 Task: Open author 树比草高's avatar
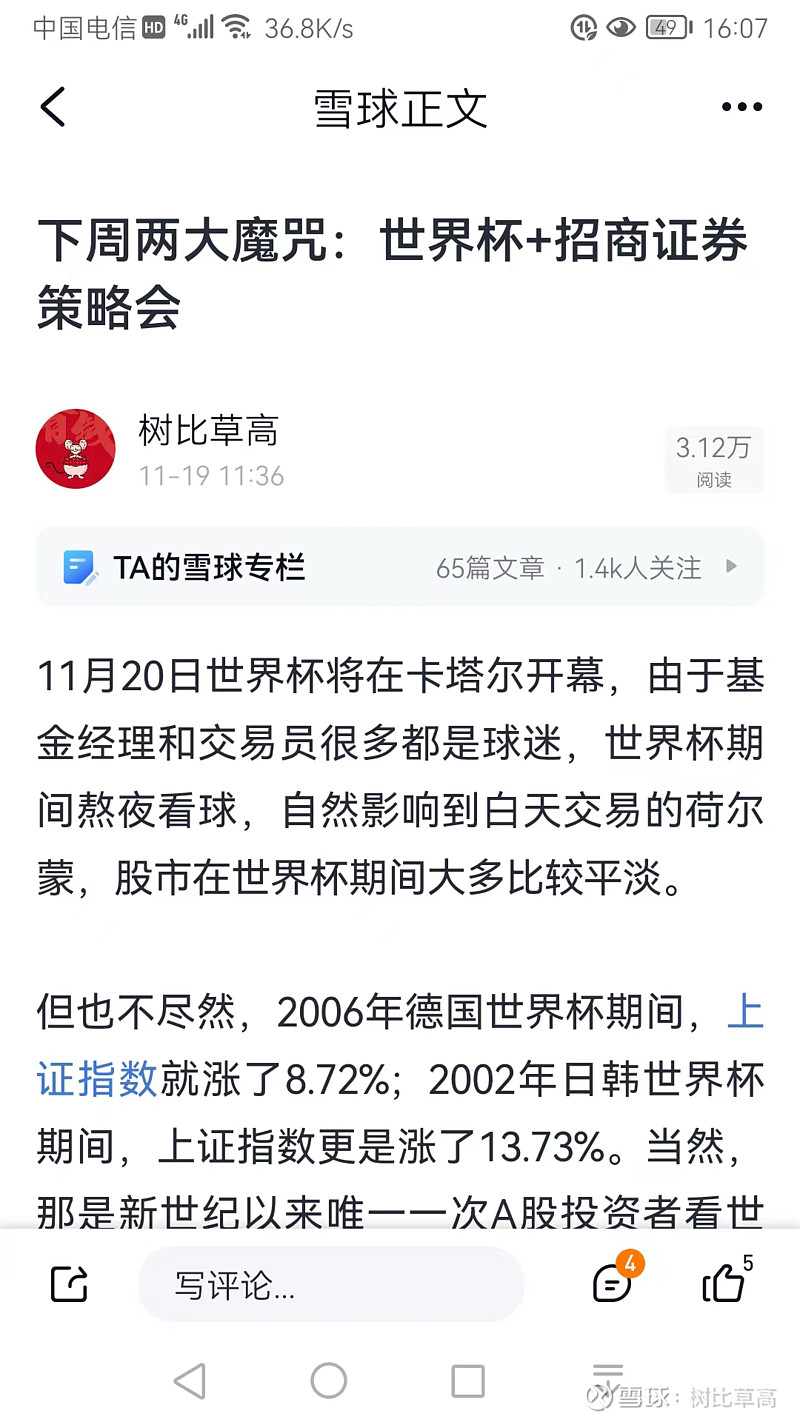(x=75, y=448)
